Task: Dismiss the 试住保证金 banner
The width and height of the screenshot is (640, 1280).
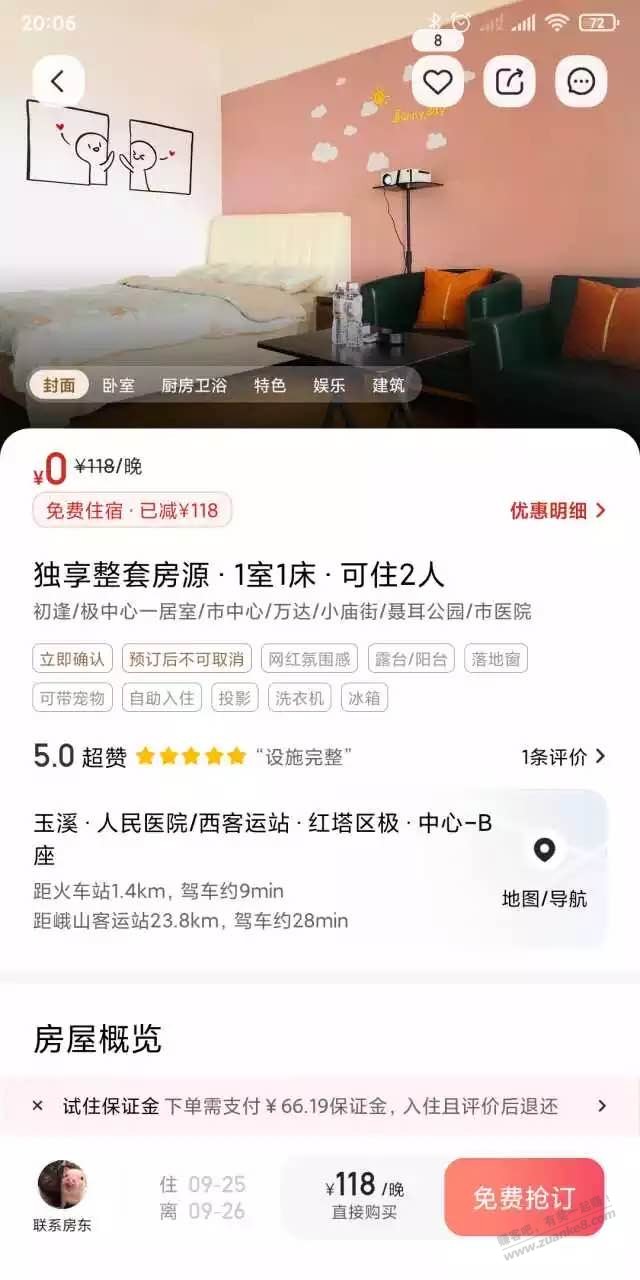Action: [38, 1106]
